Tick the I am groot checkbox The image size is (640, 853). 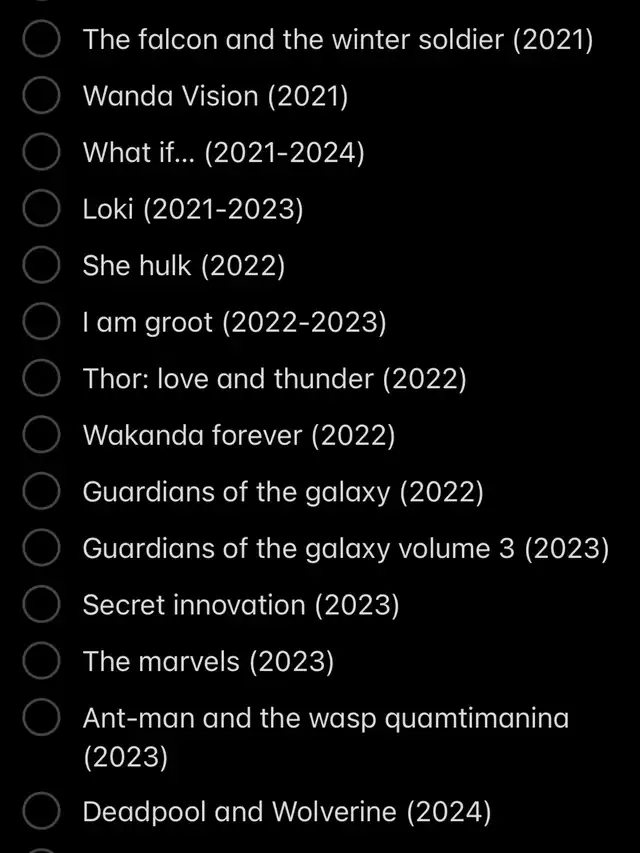[x=40, y=323]
